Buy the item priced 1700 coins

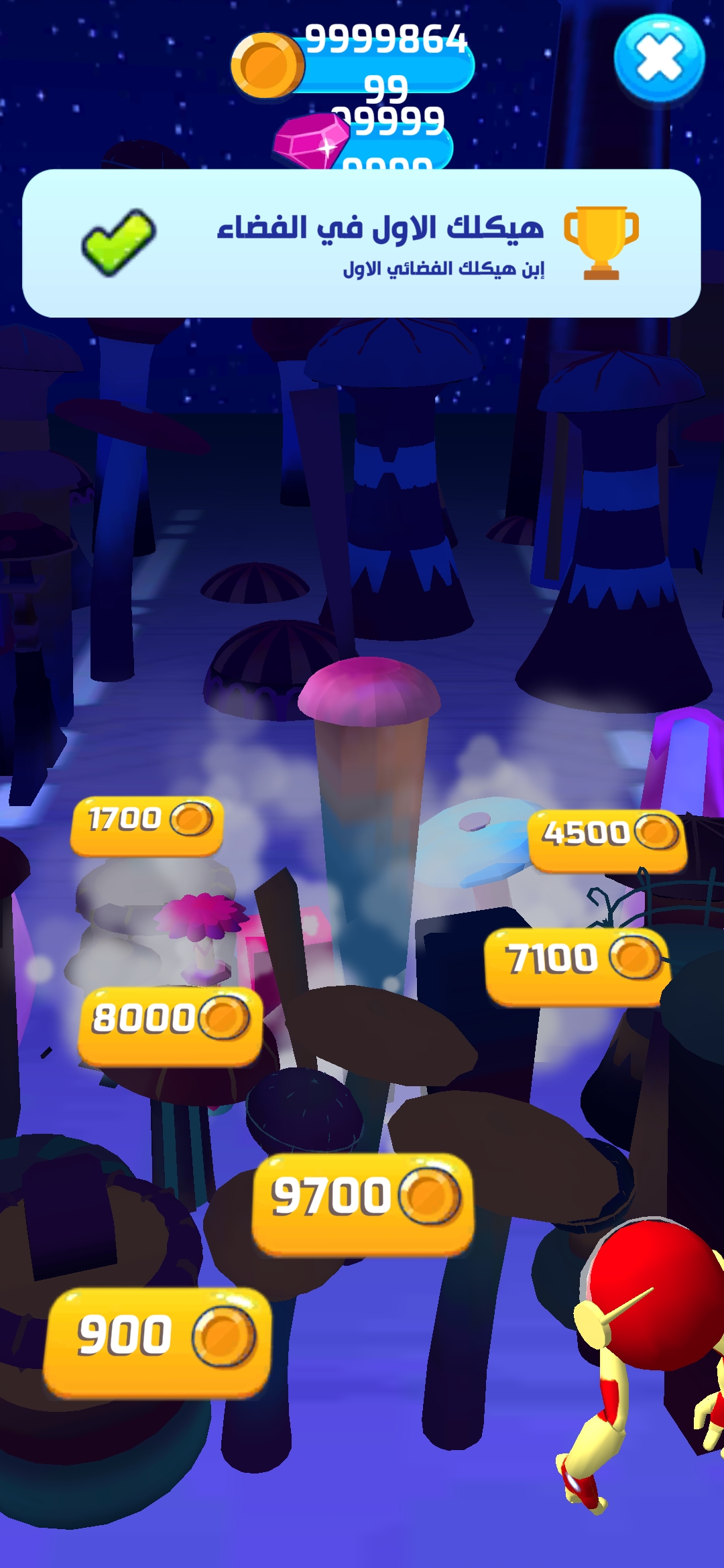[x=147, y=824]
